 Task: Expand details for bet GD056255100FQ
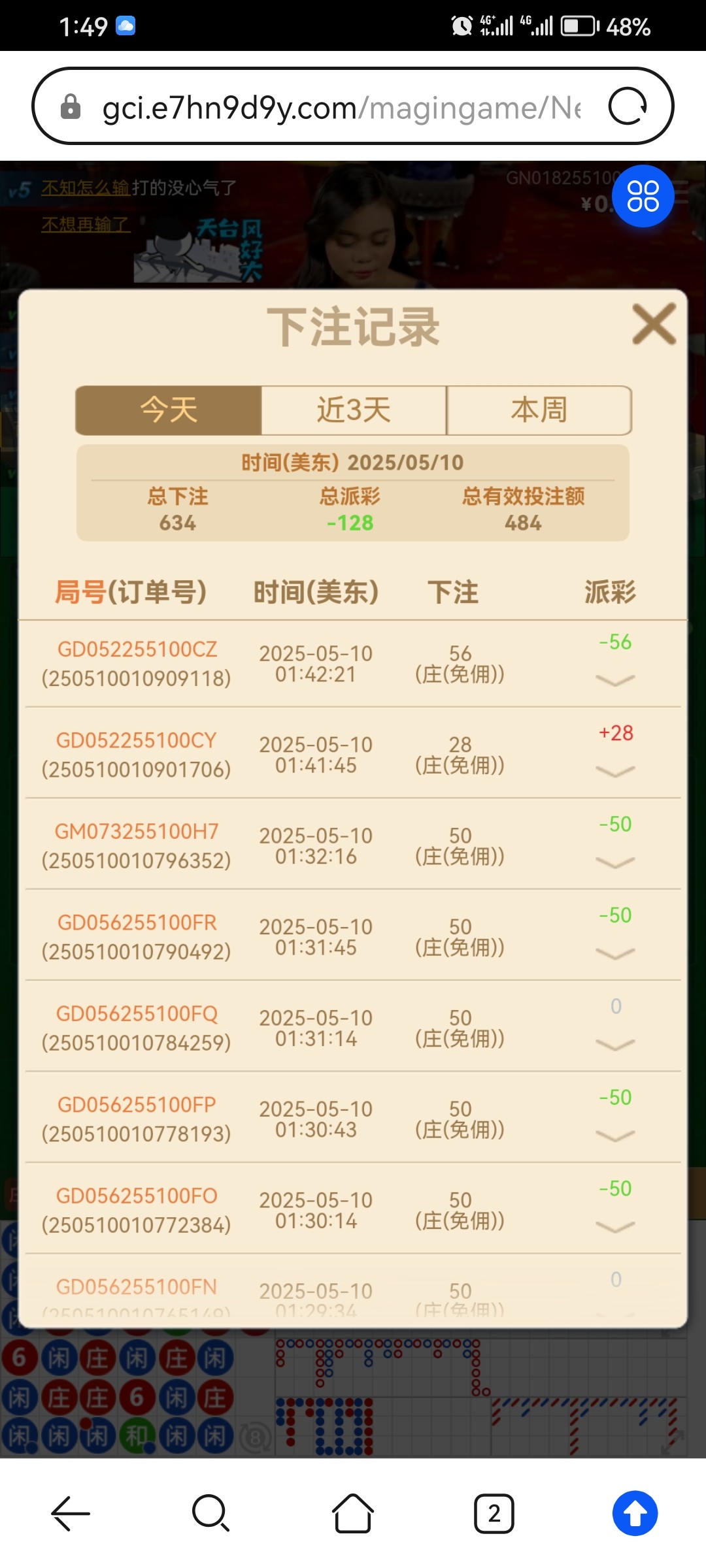pos(615,1045)
